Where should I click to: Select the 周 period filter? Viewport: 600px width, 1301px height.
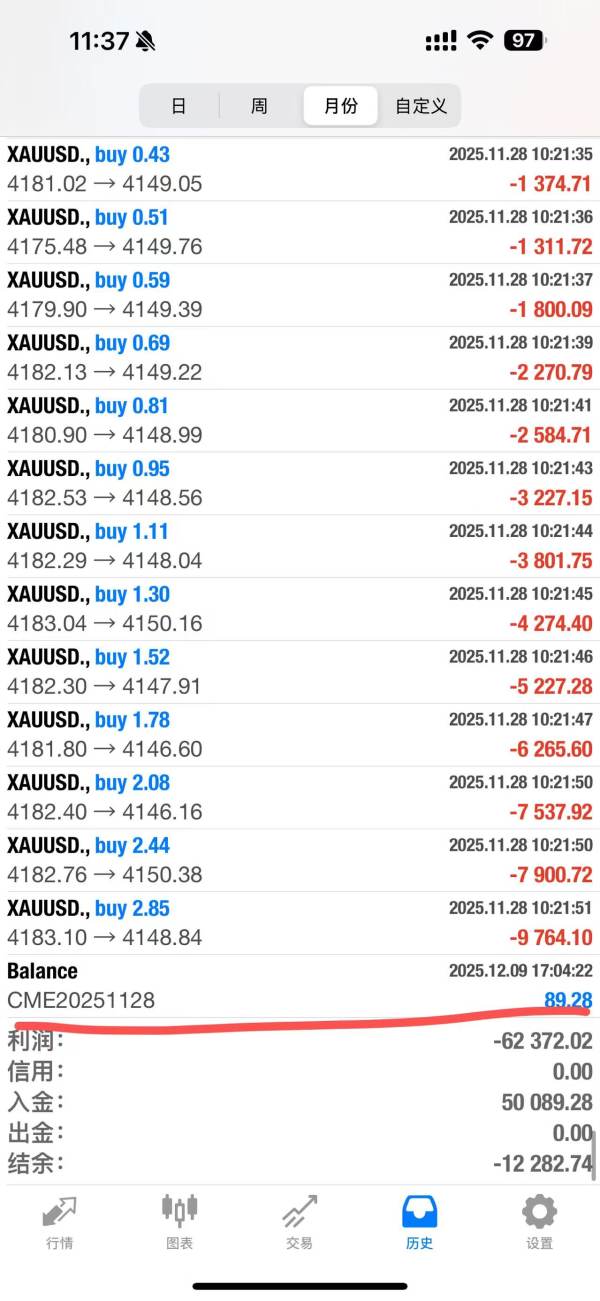(x=259, y=106)
